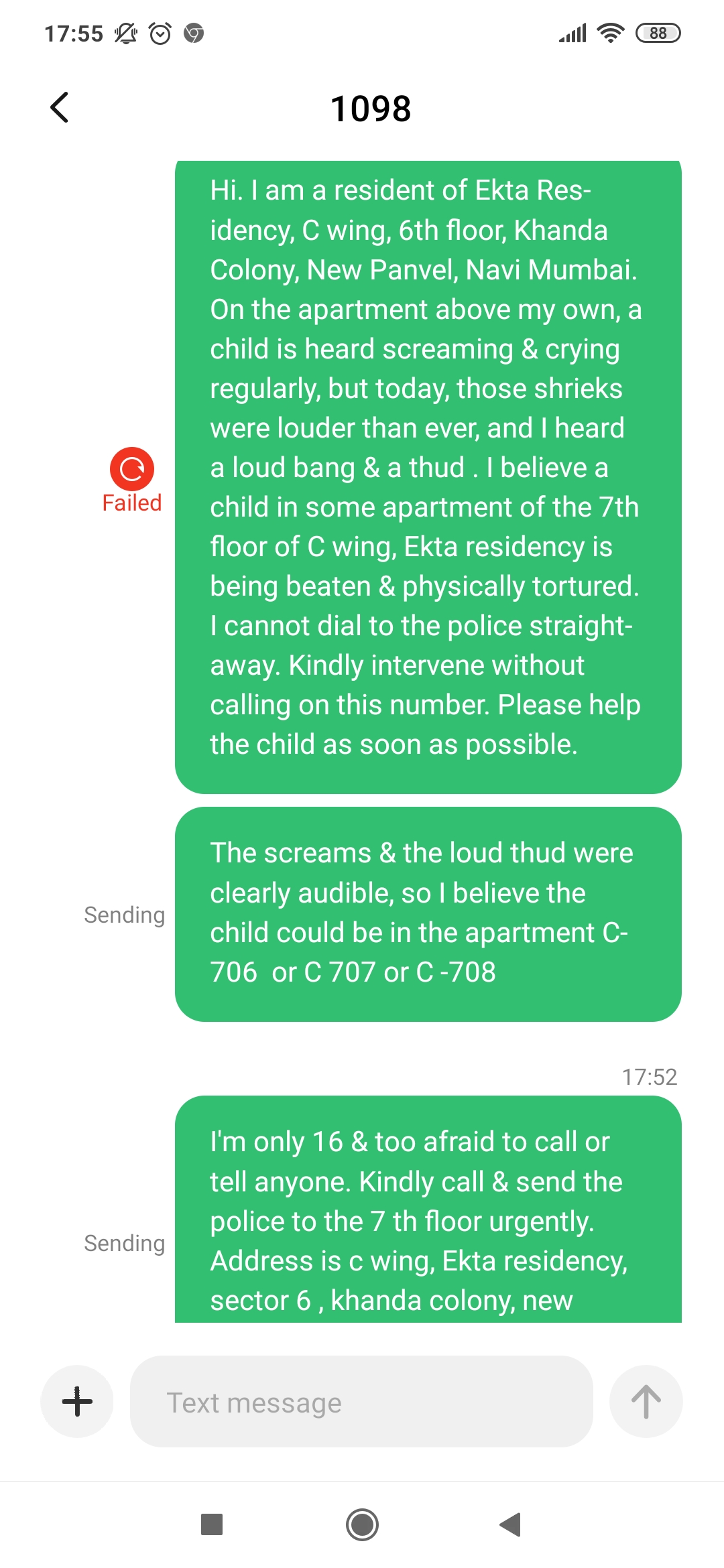Open the plus attachment menu
Image resolution: width=724 pixels, height=1568 pixels.
[x=77, y=1401]
